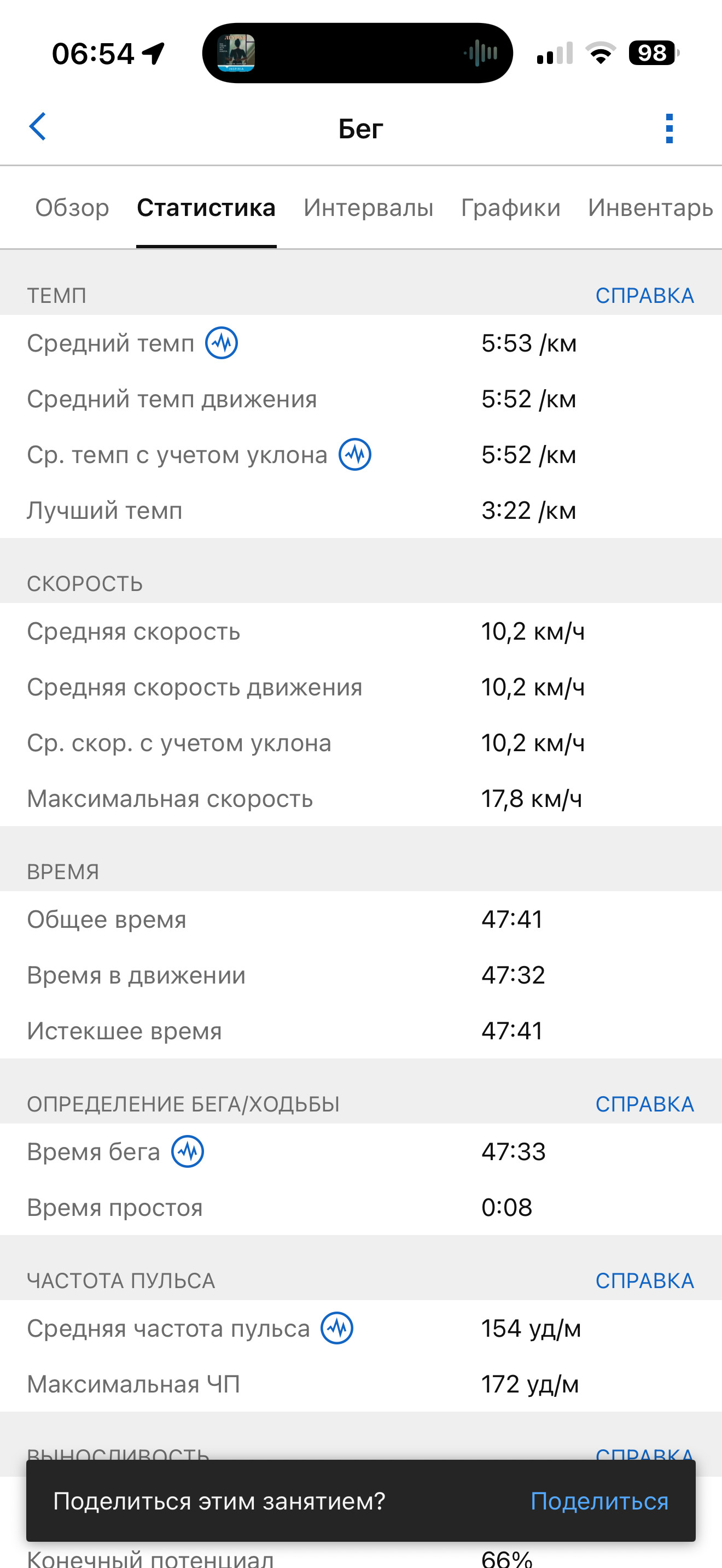Tap the icon next to Средняя частота пульса
722x1568 pixels.
coord(336,1327)
